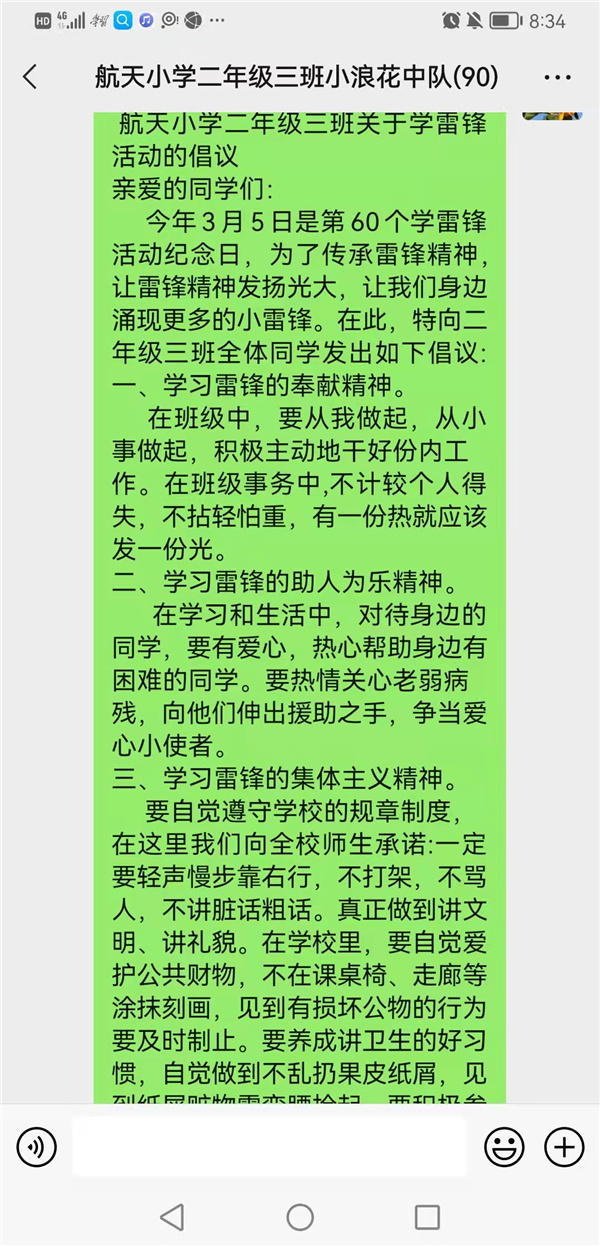
Task: Open the plus attachments menu
Action: coord(564,1147)
